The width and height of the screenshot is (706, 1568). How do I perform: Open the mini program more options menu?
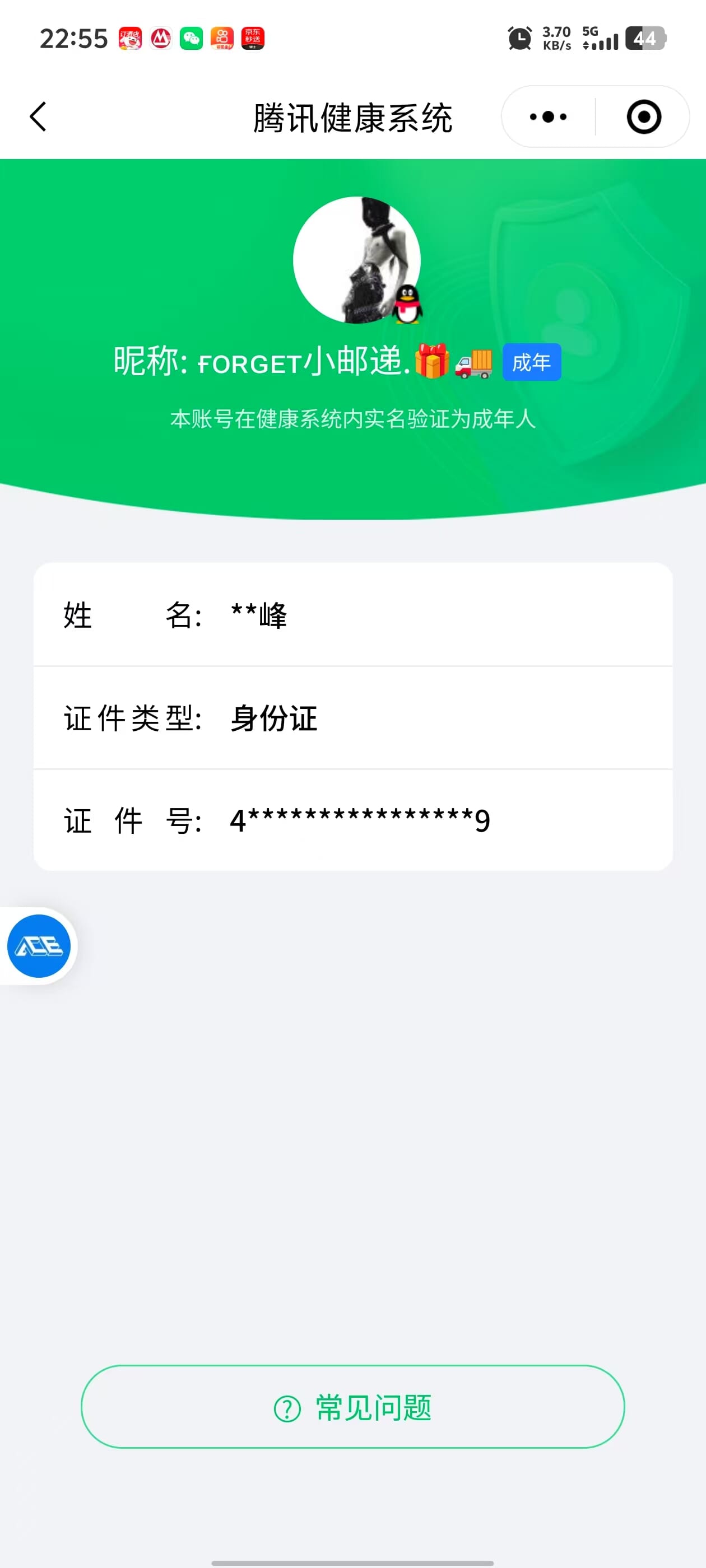(x=547, y=116)
